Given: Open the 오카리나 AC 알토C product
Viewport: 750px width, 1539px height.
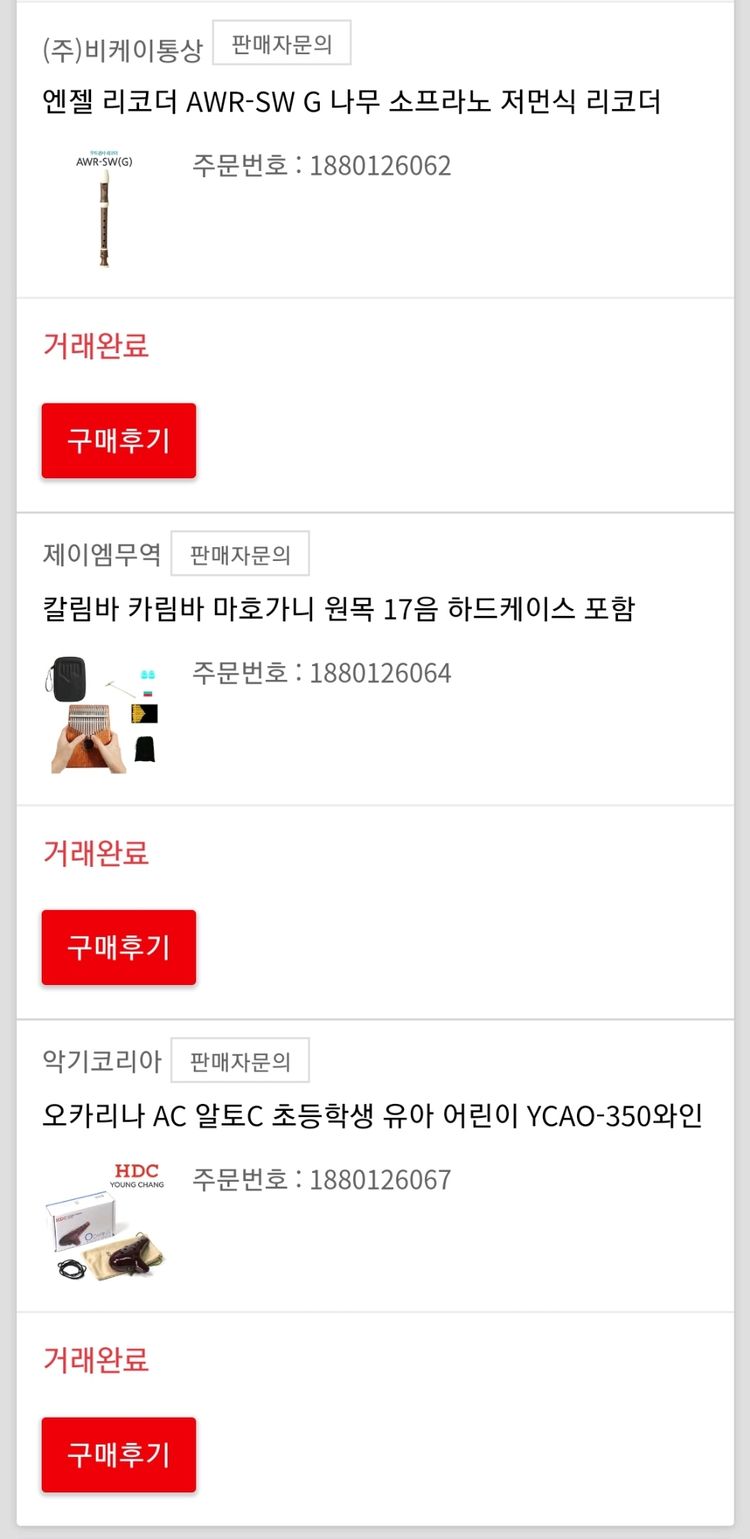Looking at the screenshot, I should (x=372, y=1115).
